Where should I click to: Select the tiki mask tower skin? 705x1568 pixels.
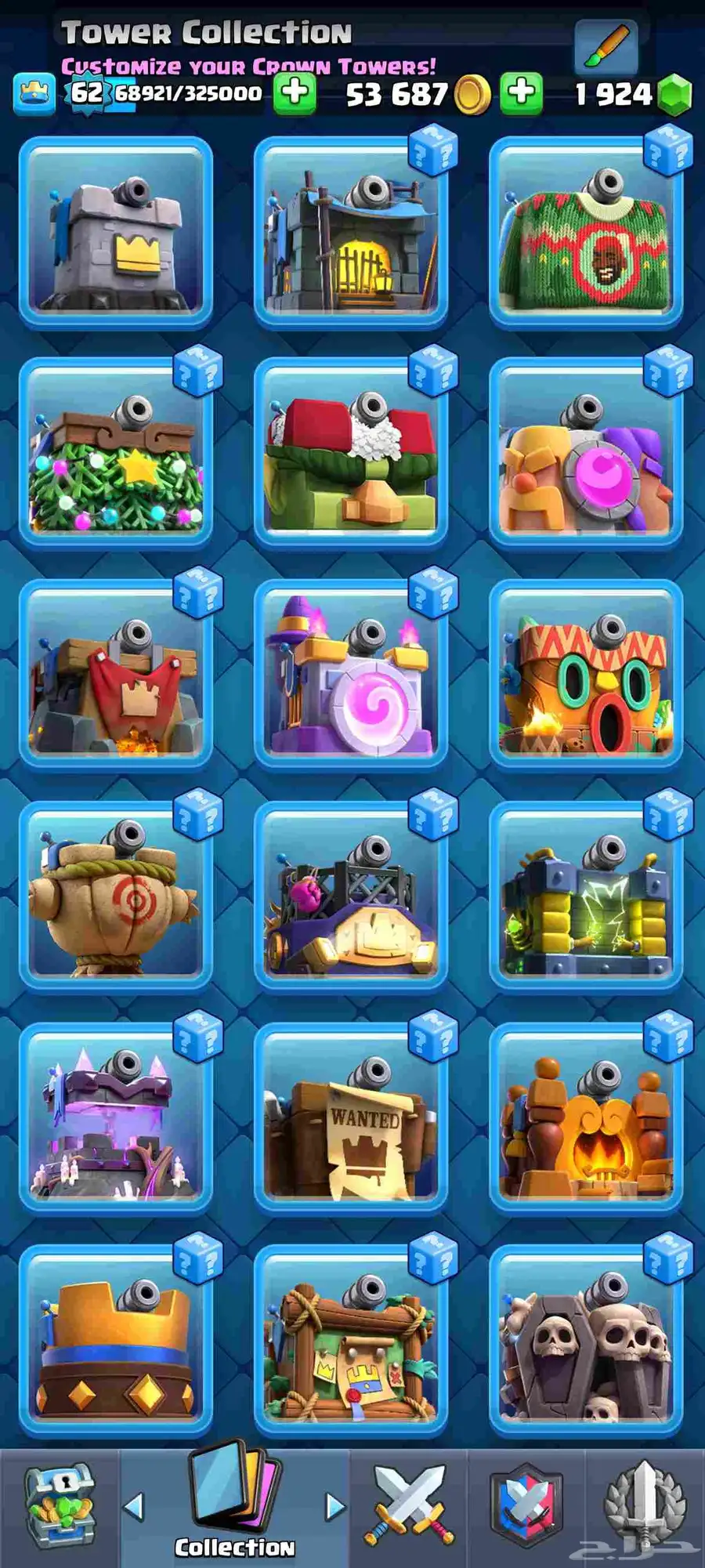pyautogui.click(x=586, y=675)
